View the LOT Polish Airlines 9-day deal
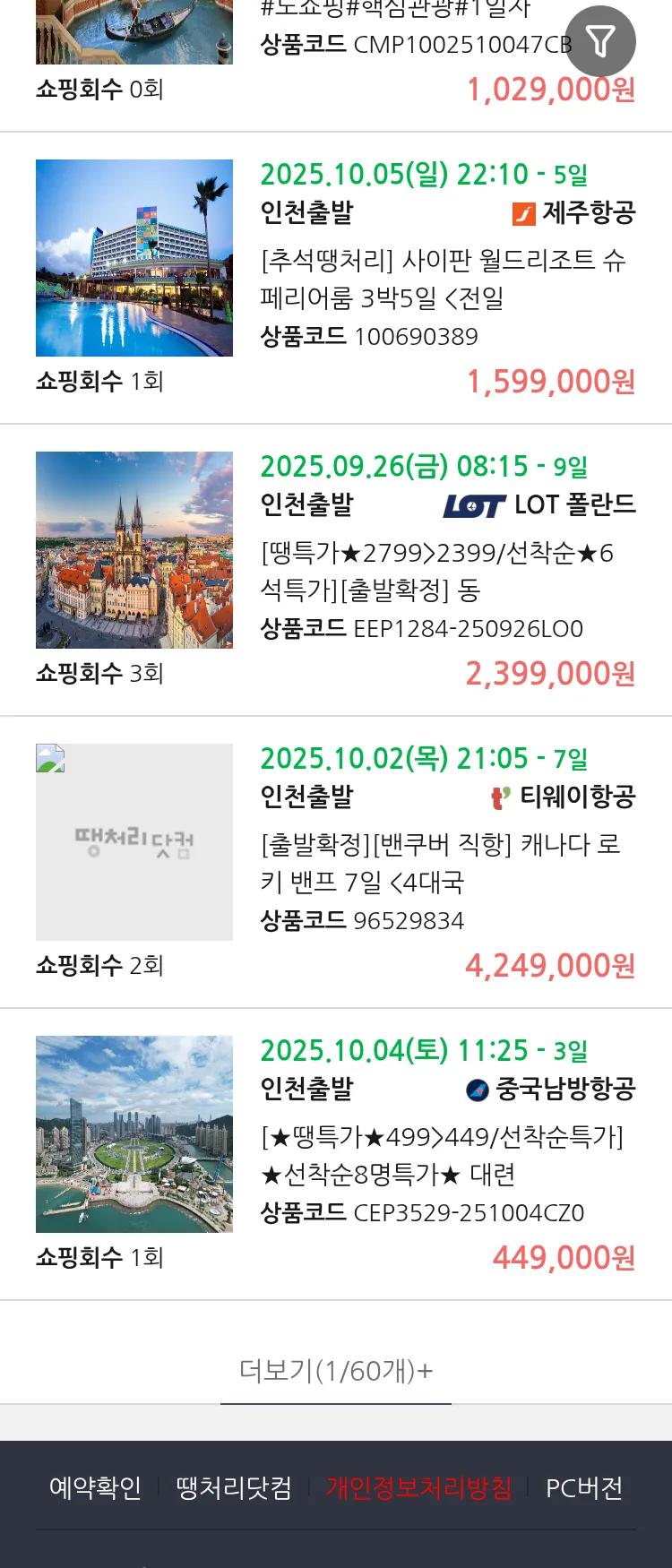672x1568 pixels. click(x=436, y=571)
